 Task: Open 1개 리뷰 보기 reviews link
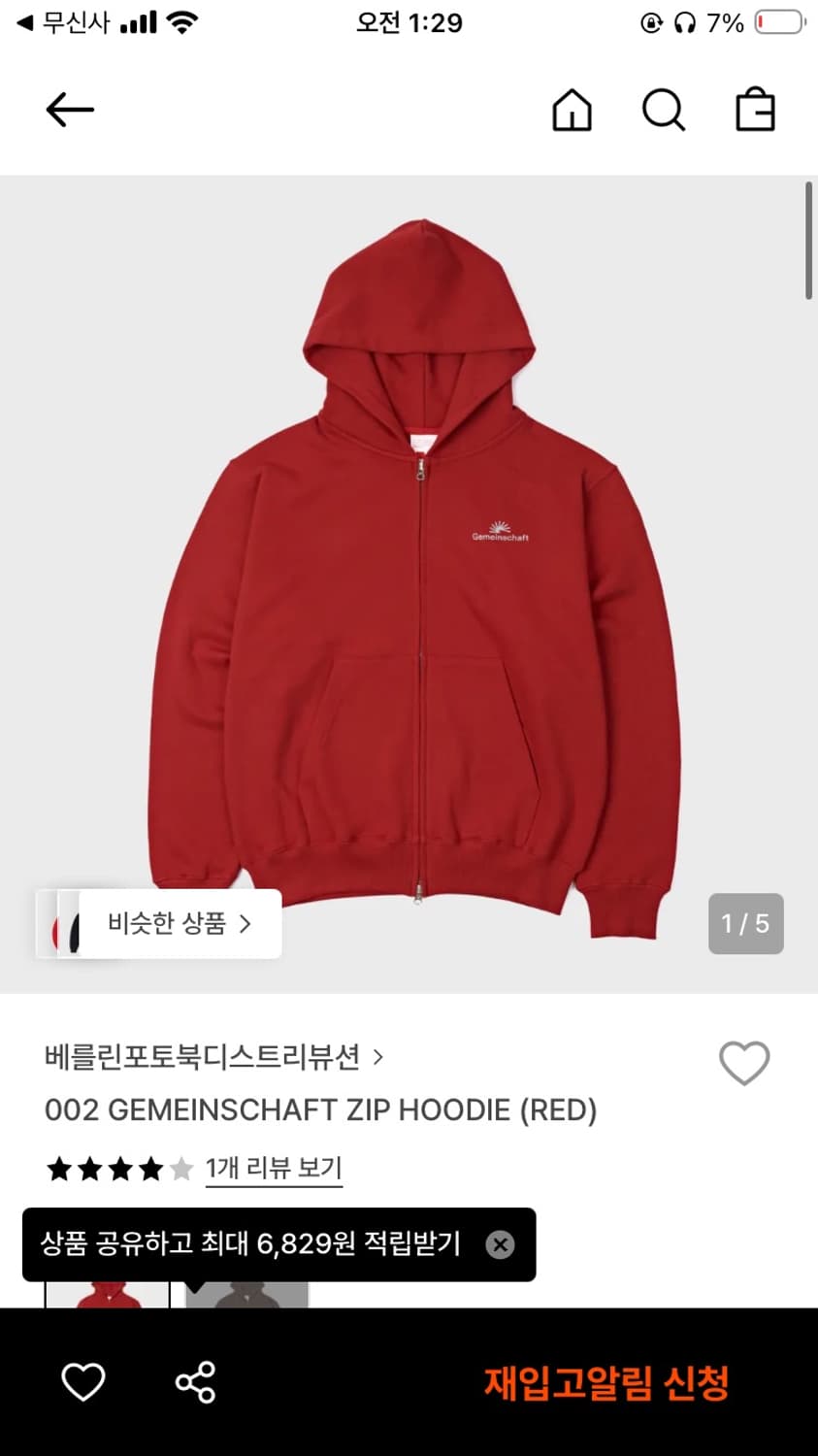coord(273,1168)
